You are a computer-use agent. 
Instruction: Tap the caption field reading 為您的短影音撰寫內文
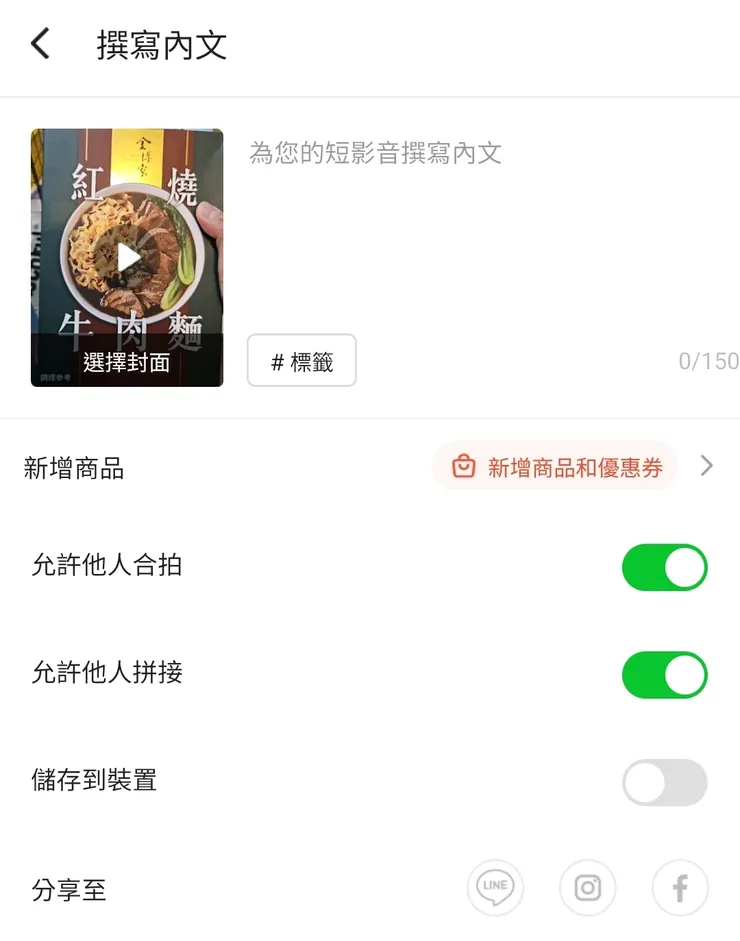point(375,152)
